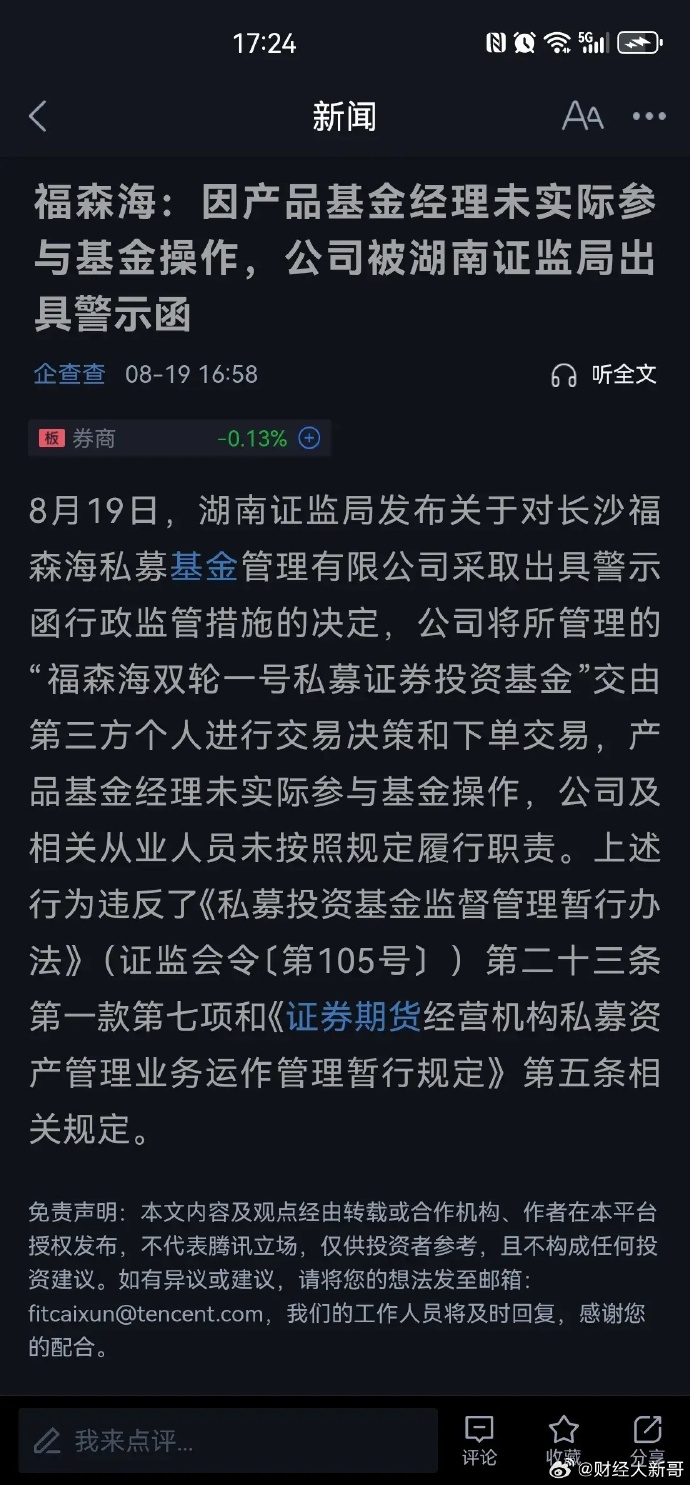Open the 证券期货 keyword link
Screen dimensions: 690x1485
pyautogui.click(x=352, y=1017)
